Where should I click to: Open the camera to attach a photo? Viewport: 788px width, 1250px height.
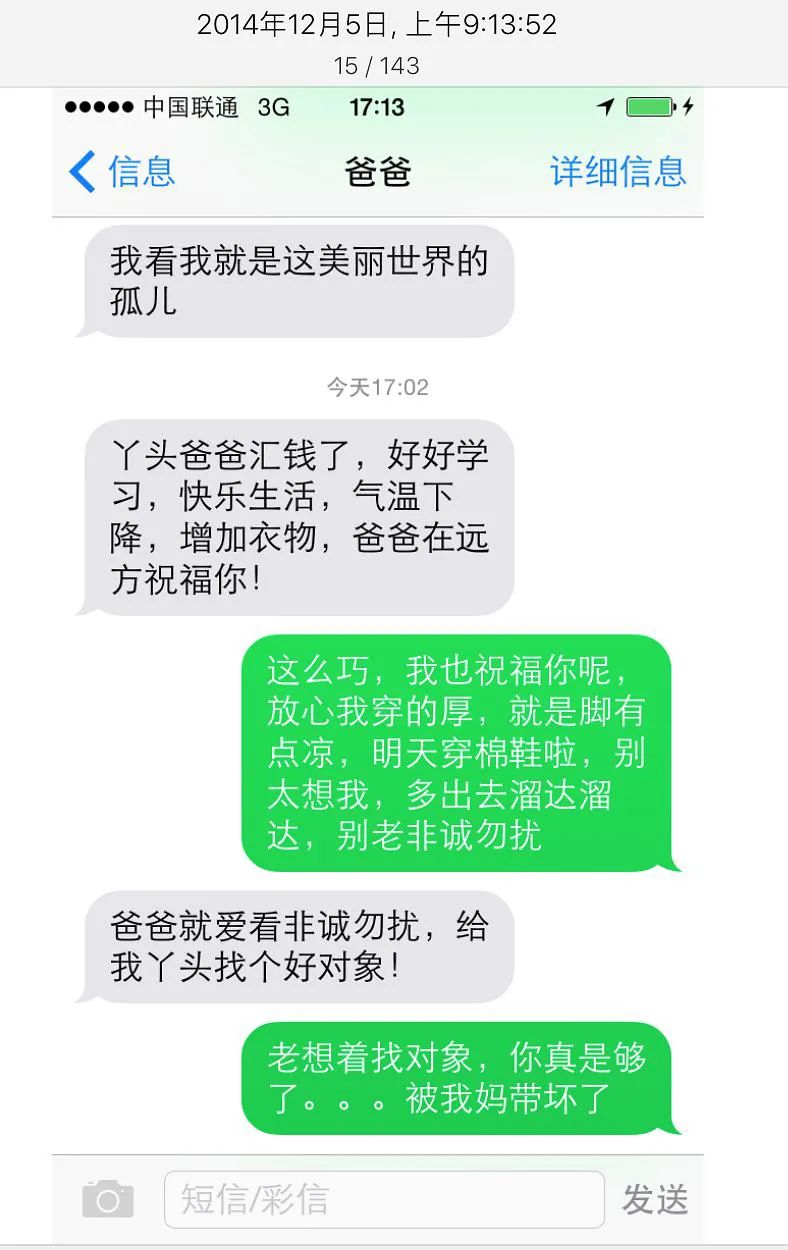(108, 1198)
